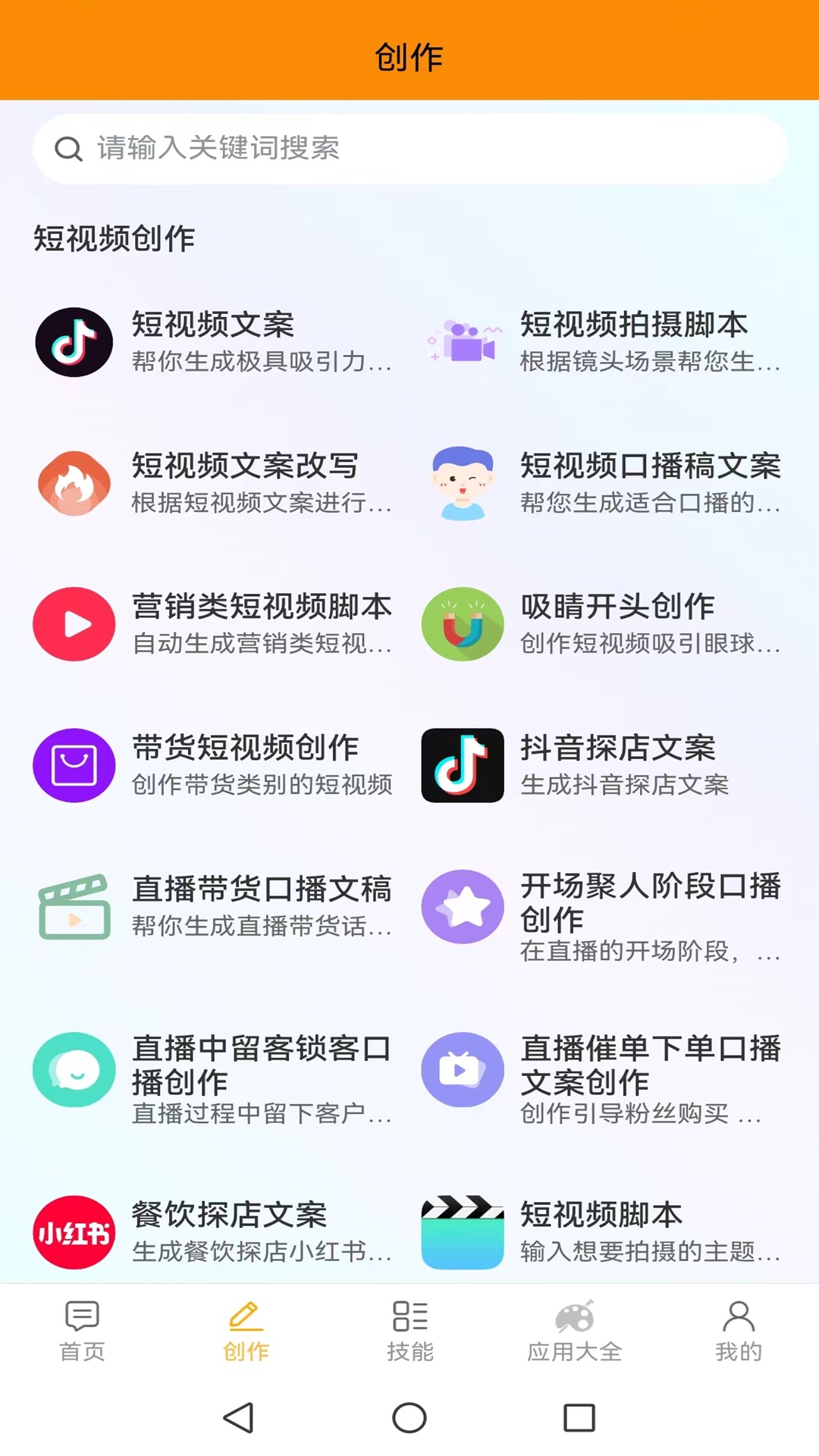Screen dimensions: 819x1456
Task: Select the 开场聚人阶段口播创作 star icon
Action: pos(463,905)
